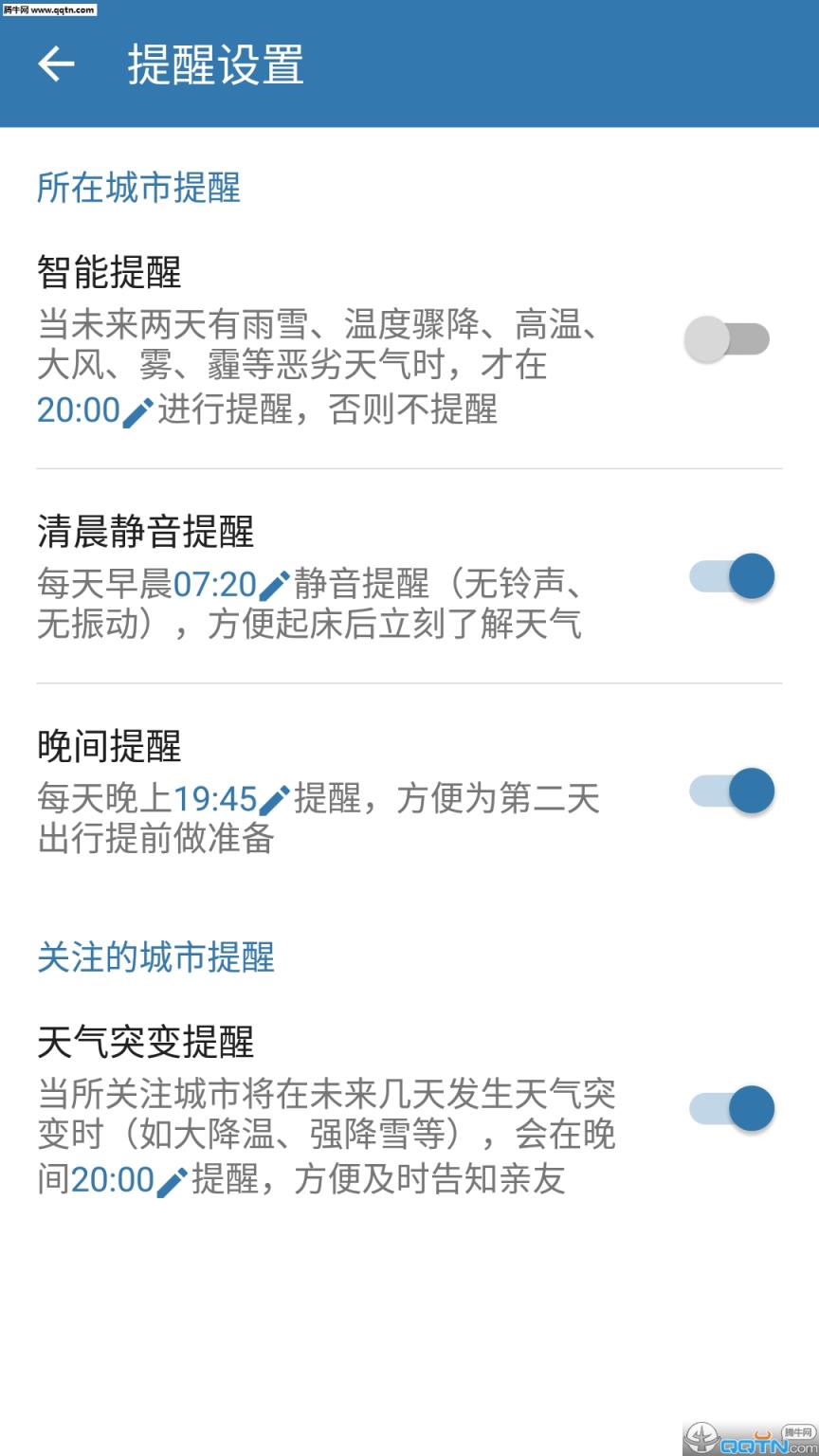Disable the 天气突变提醒 switch
Image resolution: width=819 pixels, height=1456 pixels.
pos(730,1108)
